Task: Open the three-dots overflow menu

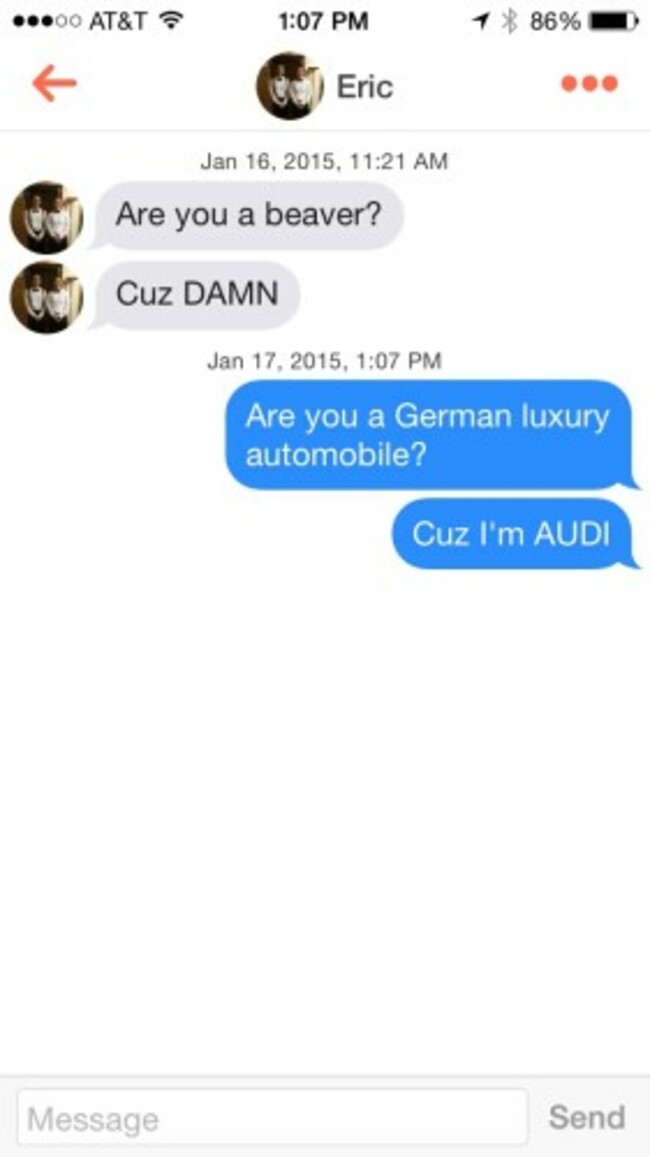Action: pyautogui.click(x=589, y=85)
